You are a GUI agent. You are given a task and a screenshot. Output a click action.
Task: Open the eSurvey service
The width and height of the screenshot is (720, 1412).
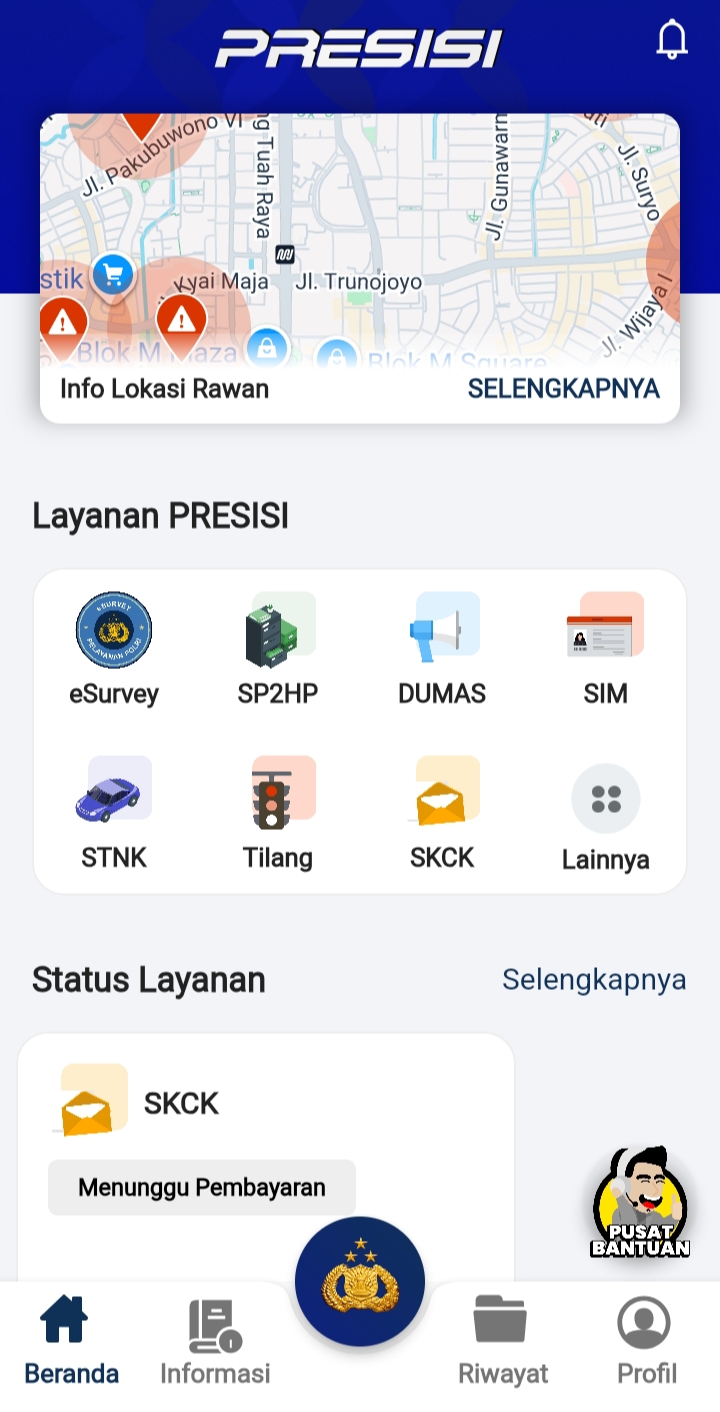tap(113, 645)
